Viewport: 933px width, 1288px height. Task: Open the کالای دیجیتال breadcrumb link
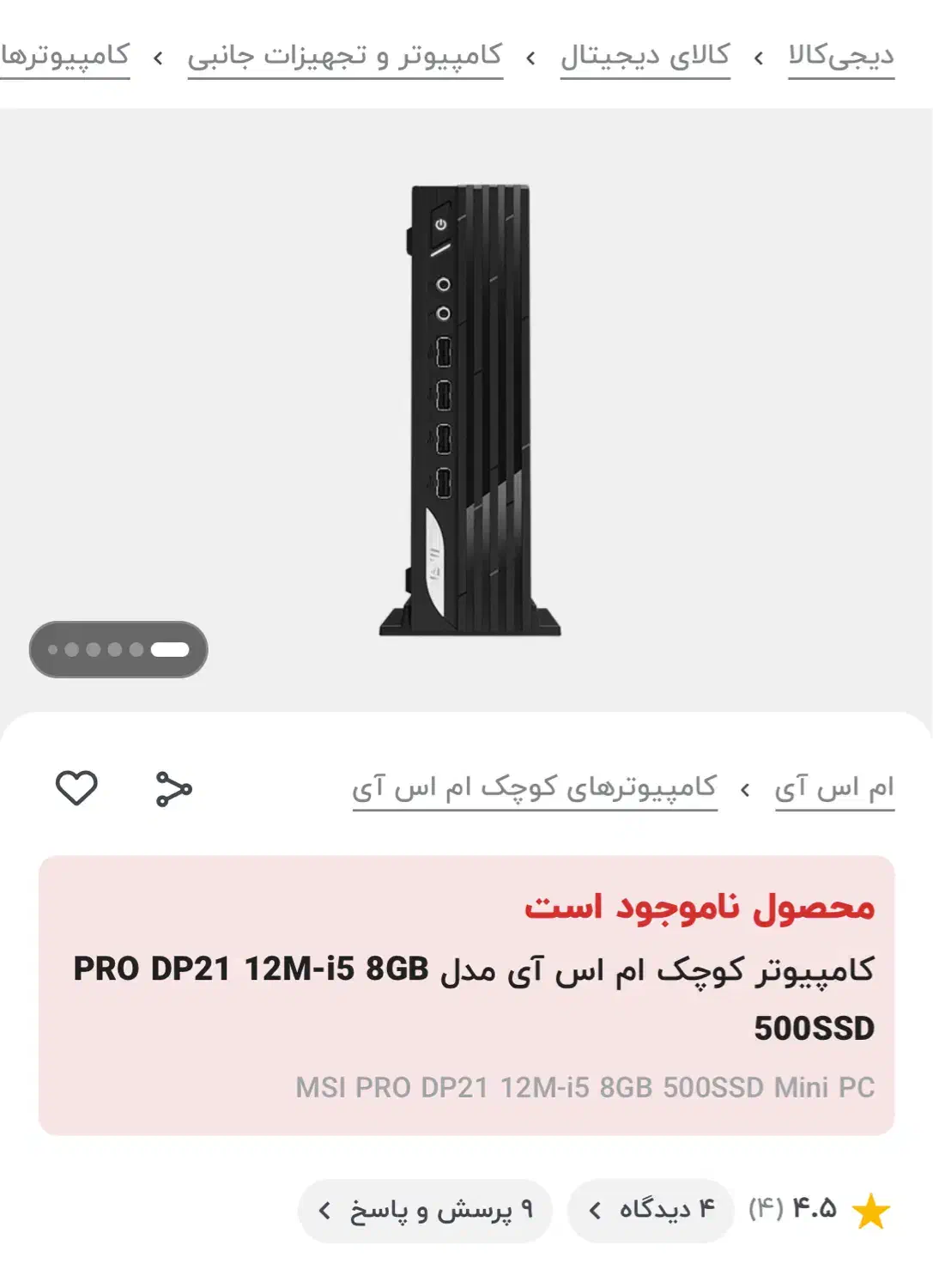click(x=645, y=56)
